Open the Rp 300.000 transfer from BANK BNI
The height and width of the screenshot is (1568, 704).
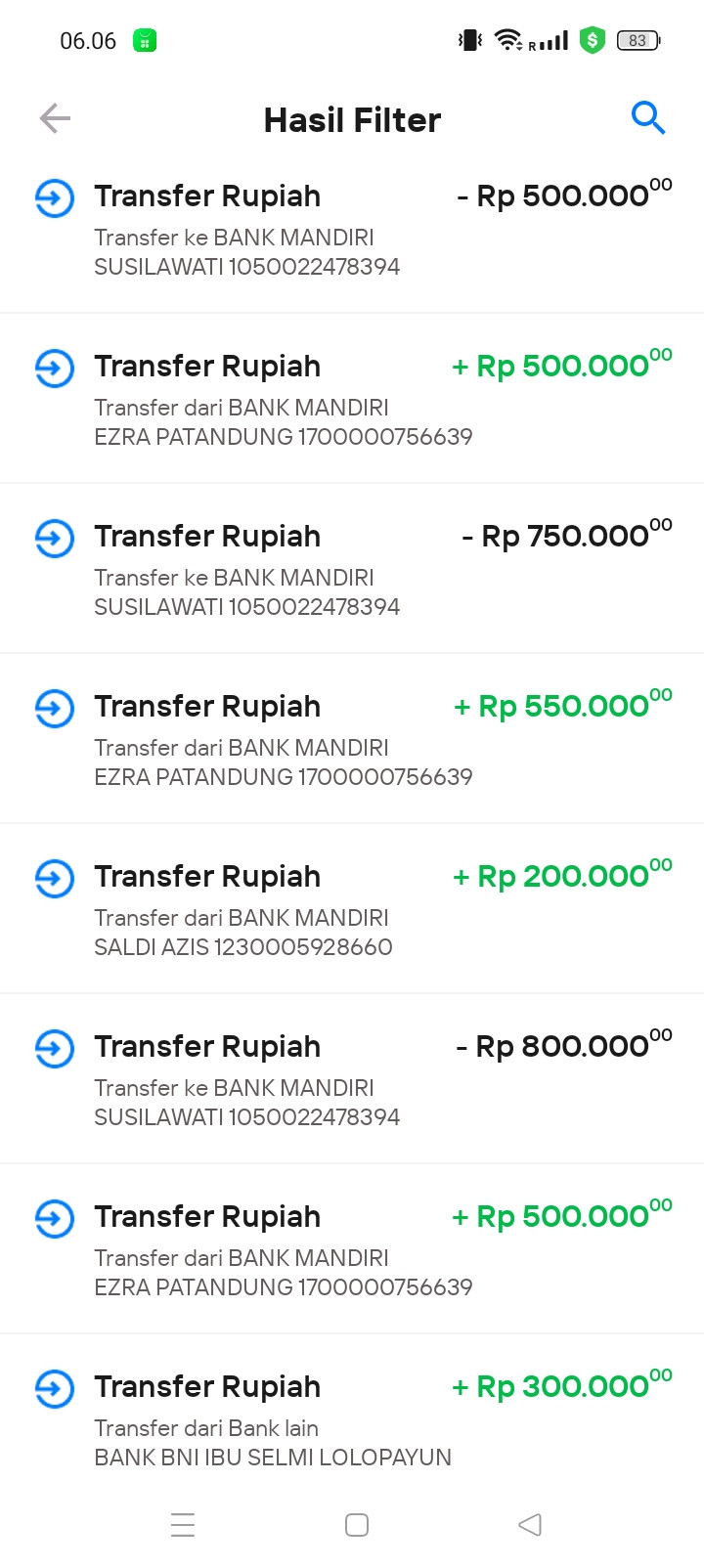click(352, 1421)
